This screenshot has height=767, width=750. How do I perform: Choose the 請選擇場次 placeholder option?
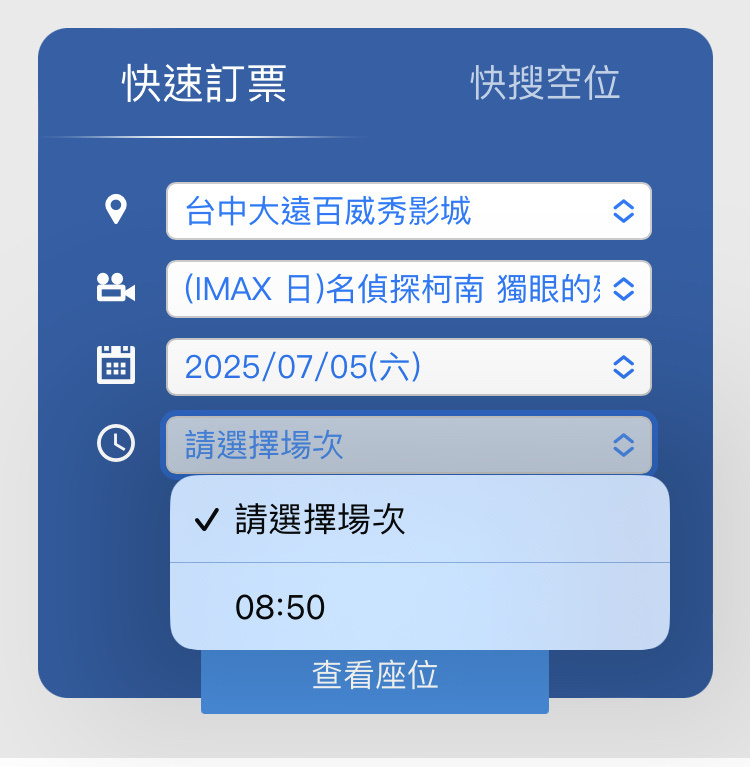(419, 520)
